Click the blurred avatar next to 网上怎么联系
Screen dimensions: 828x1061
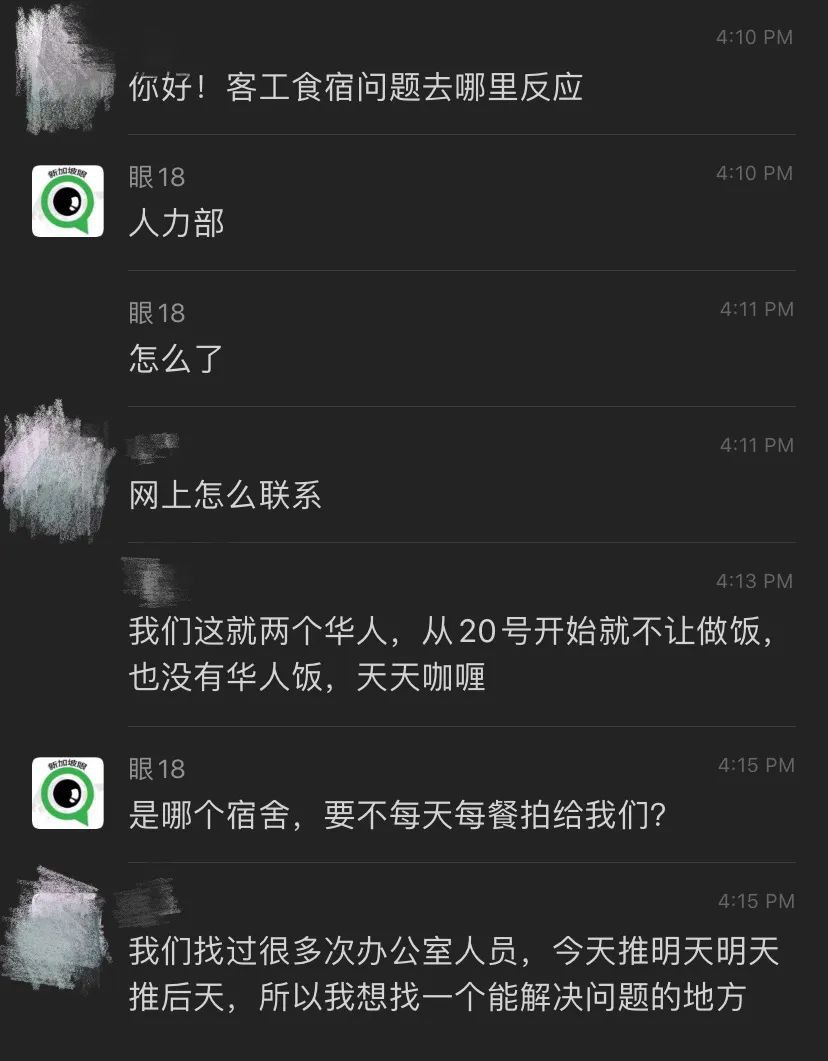50,470
